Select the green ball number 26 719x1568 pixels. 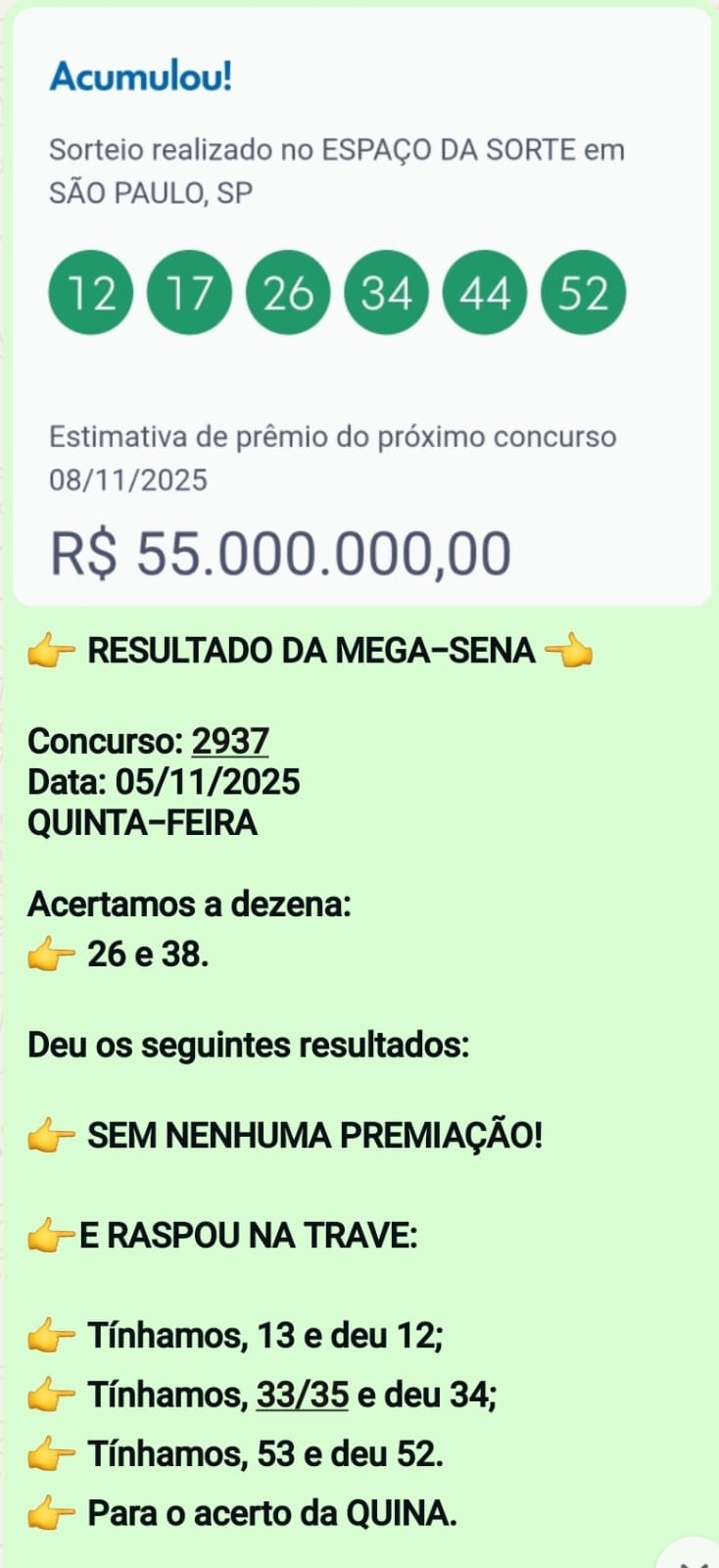(287, 293)
